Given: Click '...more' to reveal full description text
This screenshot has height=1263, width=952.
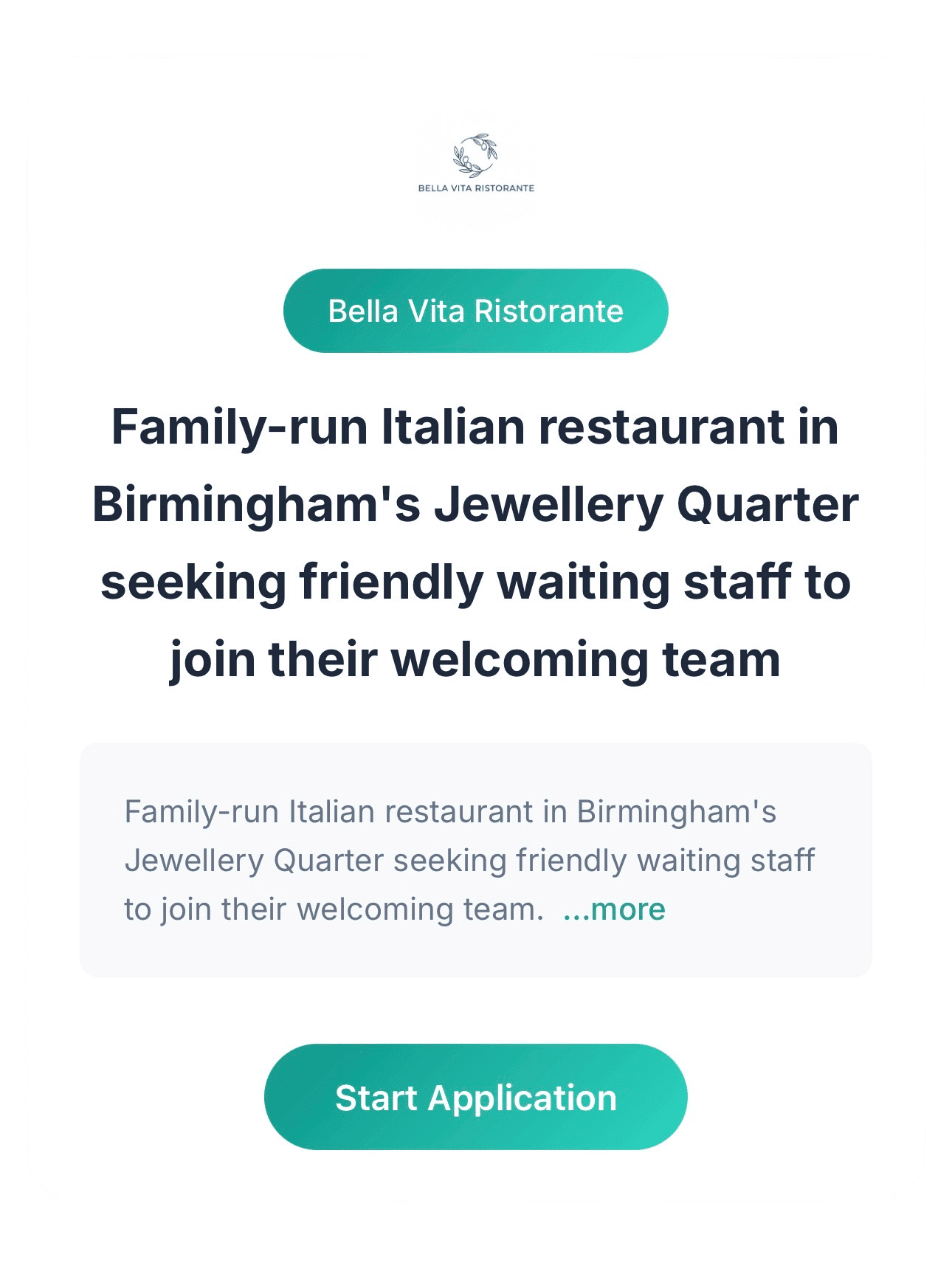Looking at the screenshot, I should pyautogui.click(x=615, y=911).
